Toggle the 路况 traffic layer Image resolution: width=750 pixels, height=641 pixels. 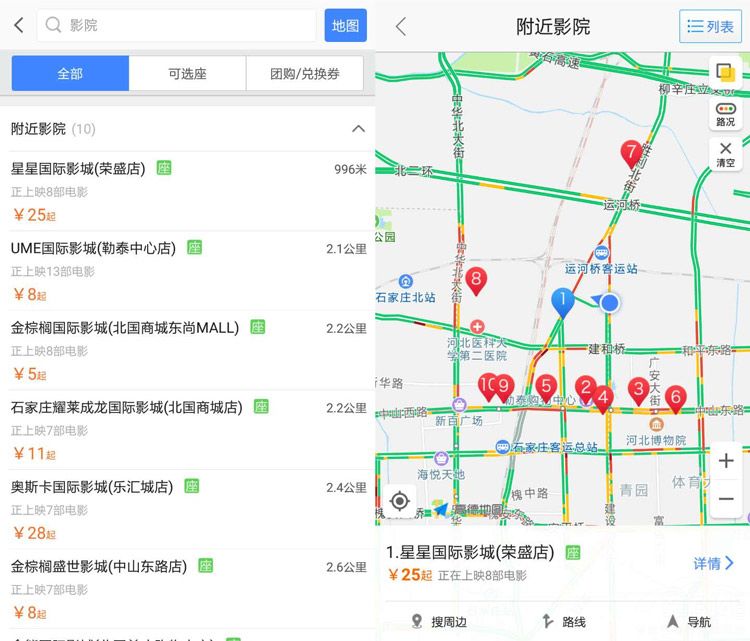click(x=725, y=115)
